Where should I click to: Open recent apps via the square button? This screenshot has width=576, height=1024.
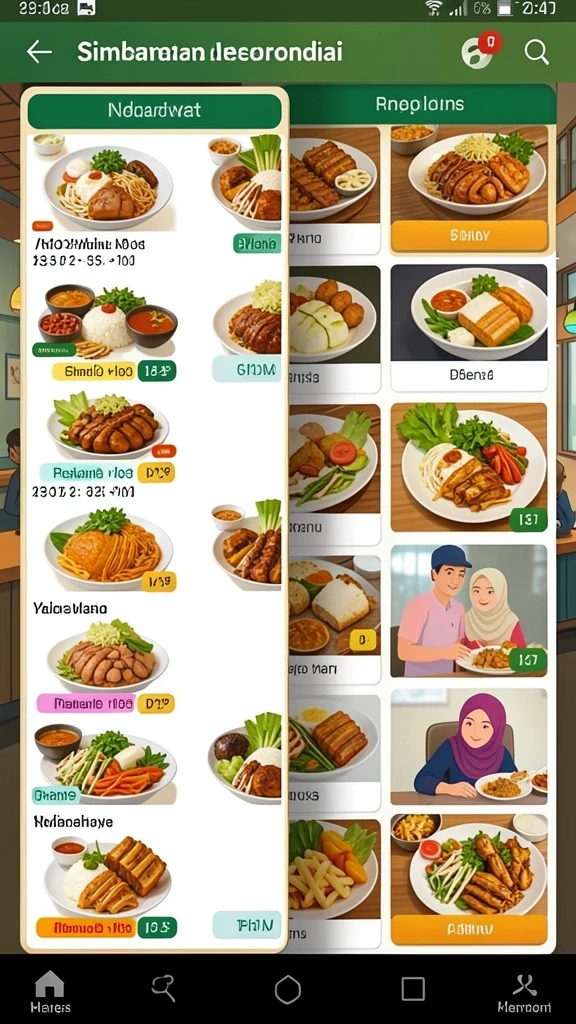pyautogui.click(x=413, y=989)
